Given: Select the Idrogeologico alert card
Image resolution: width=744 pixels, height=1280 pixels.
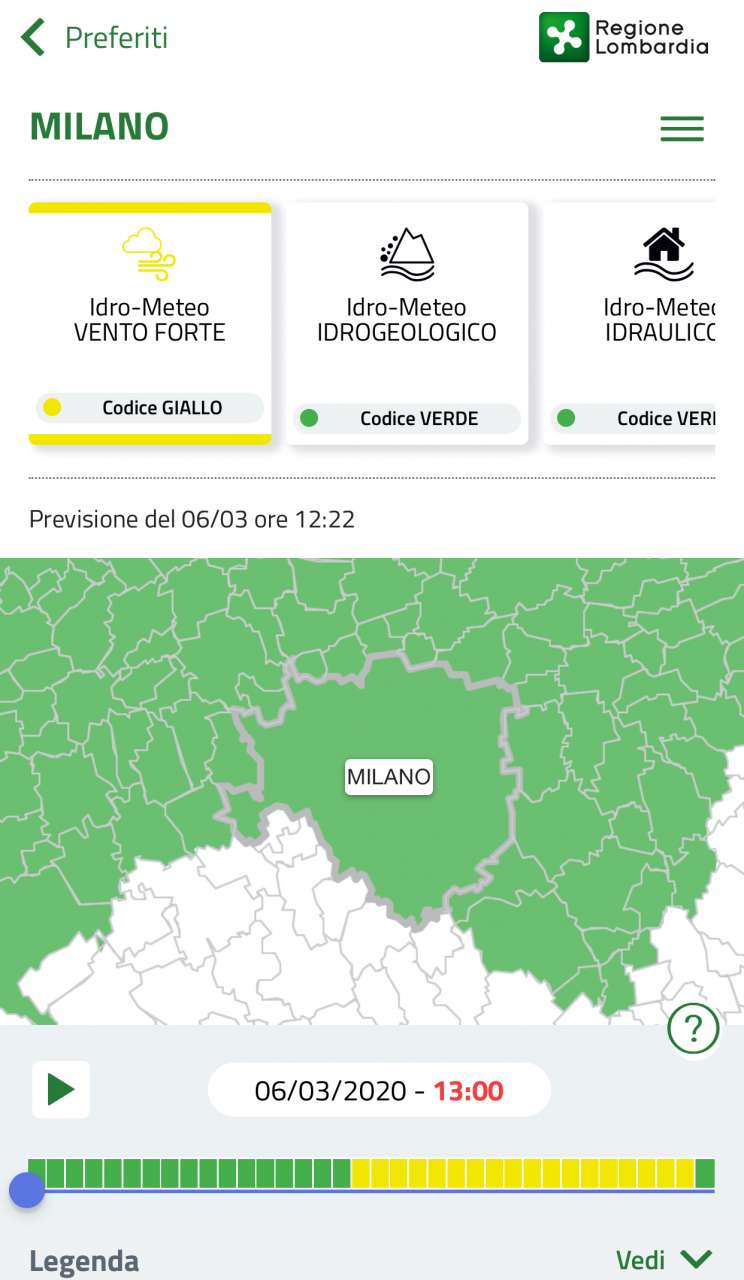Looking at the screenshot, I should tap(407, 323).
